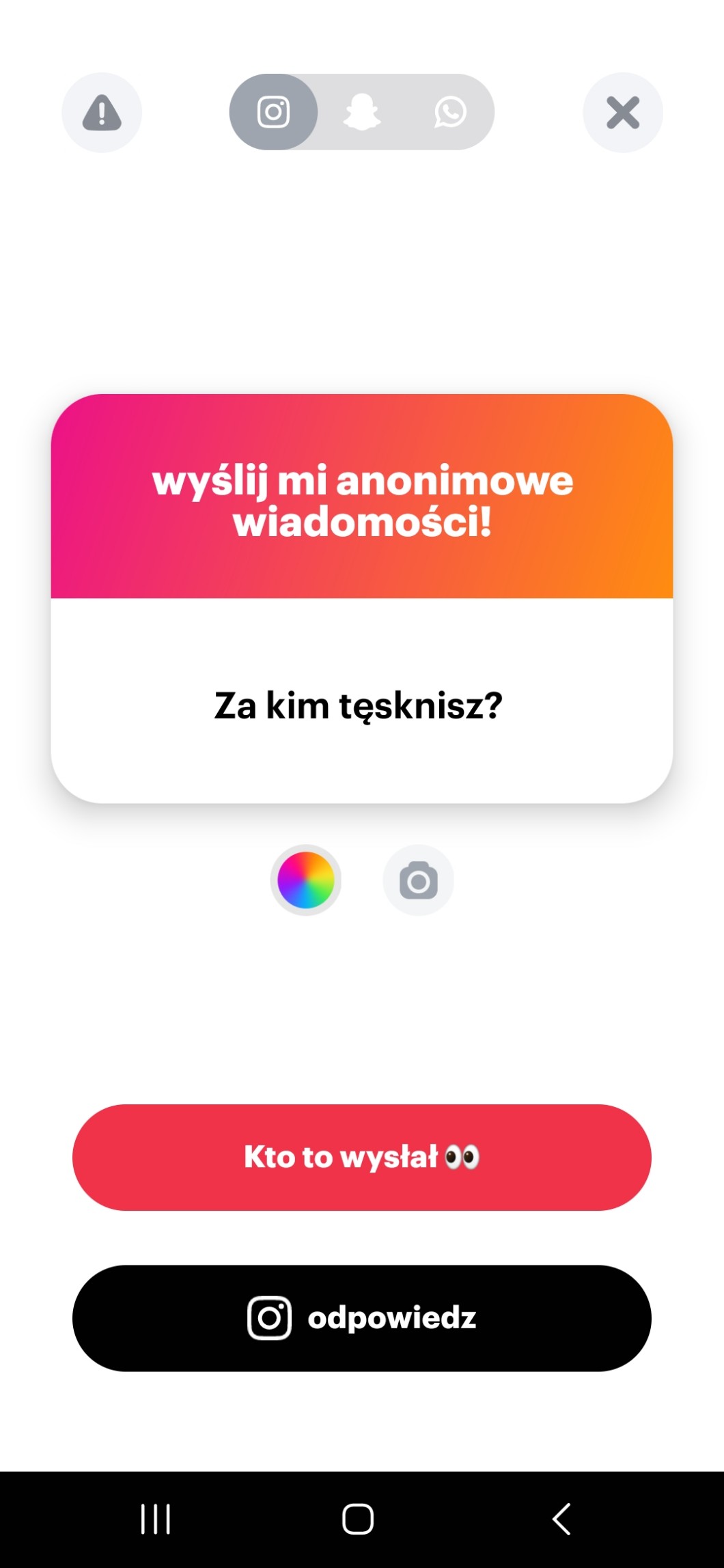Change card color with the rainbow wheel
The height and width of the screenshot is (1568, 724).
pyautogui.click(x=306, y=880)
